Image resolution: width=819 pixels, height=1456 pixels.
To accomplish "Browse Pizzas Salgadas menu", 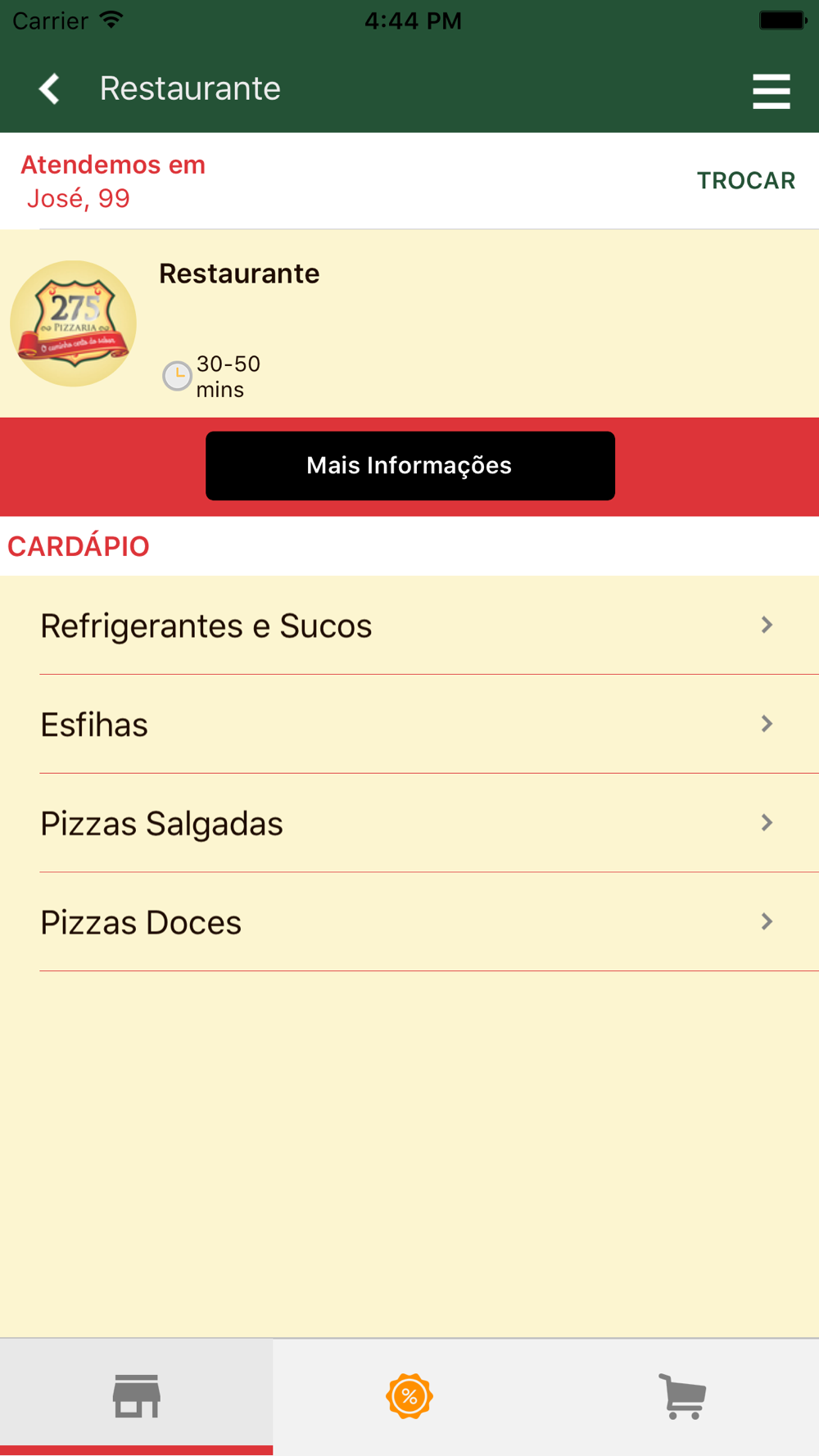I will point(409,823).
